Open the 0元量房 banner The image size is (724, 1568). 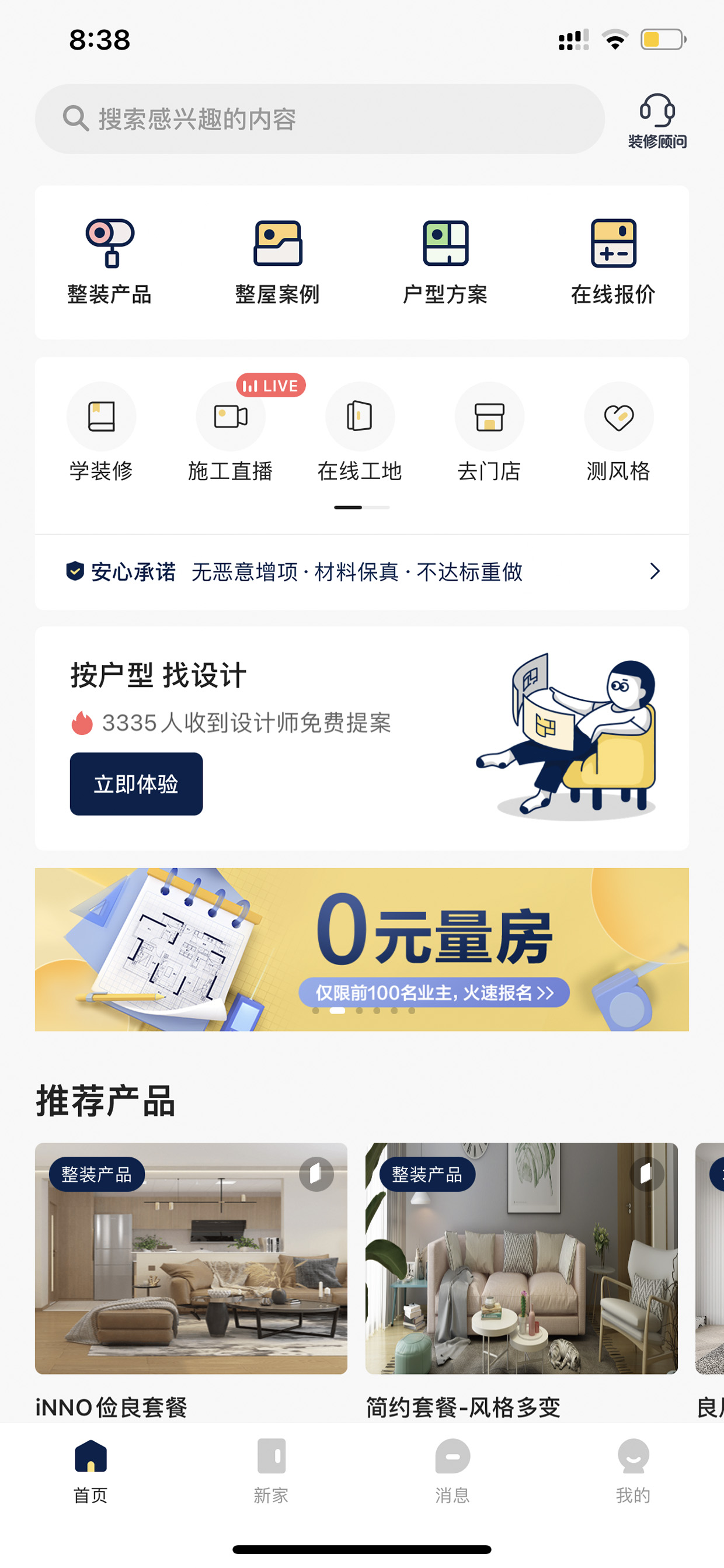click(362, 949)
